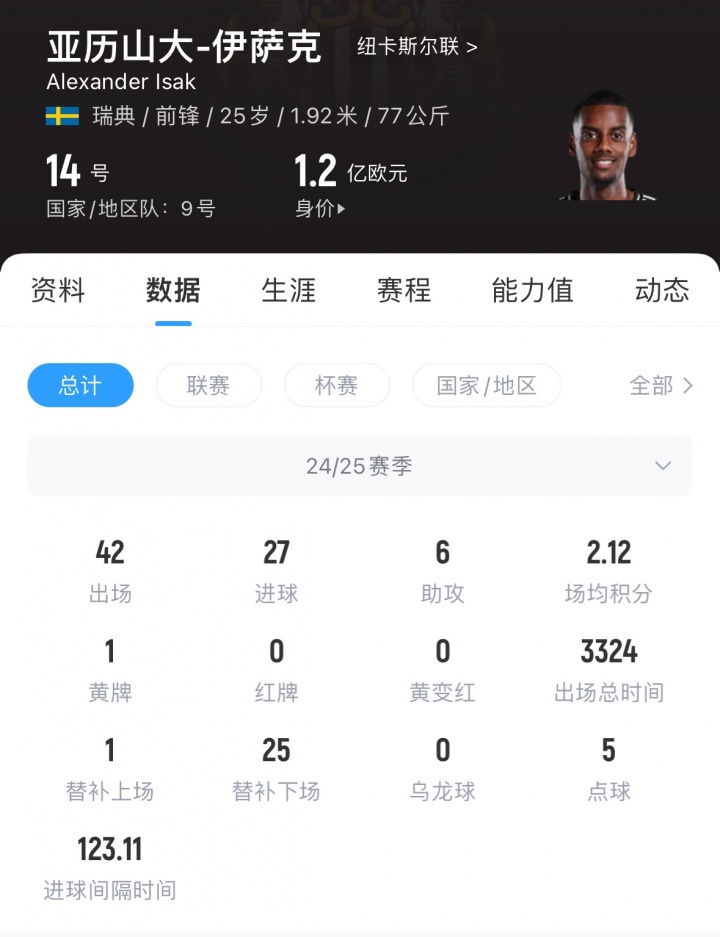Screen dimensions: 720x937
Task: Select the 总计 filter chip
Action: coord(80,385)
